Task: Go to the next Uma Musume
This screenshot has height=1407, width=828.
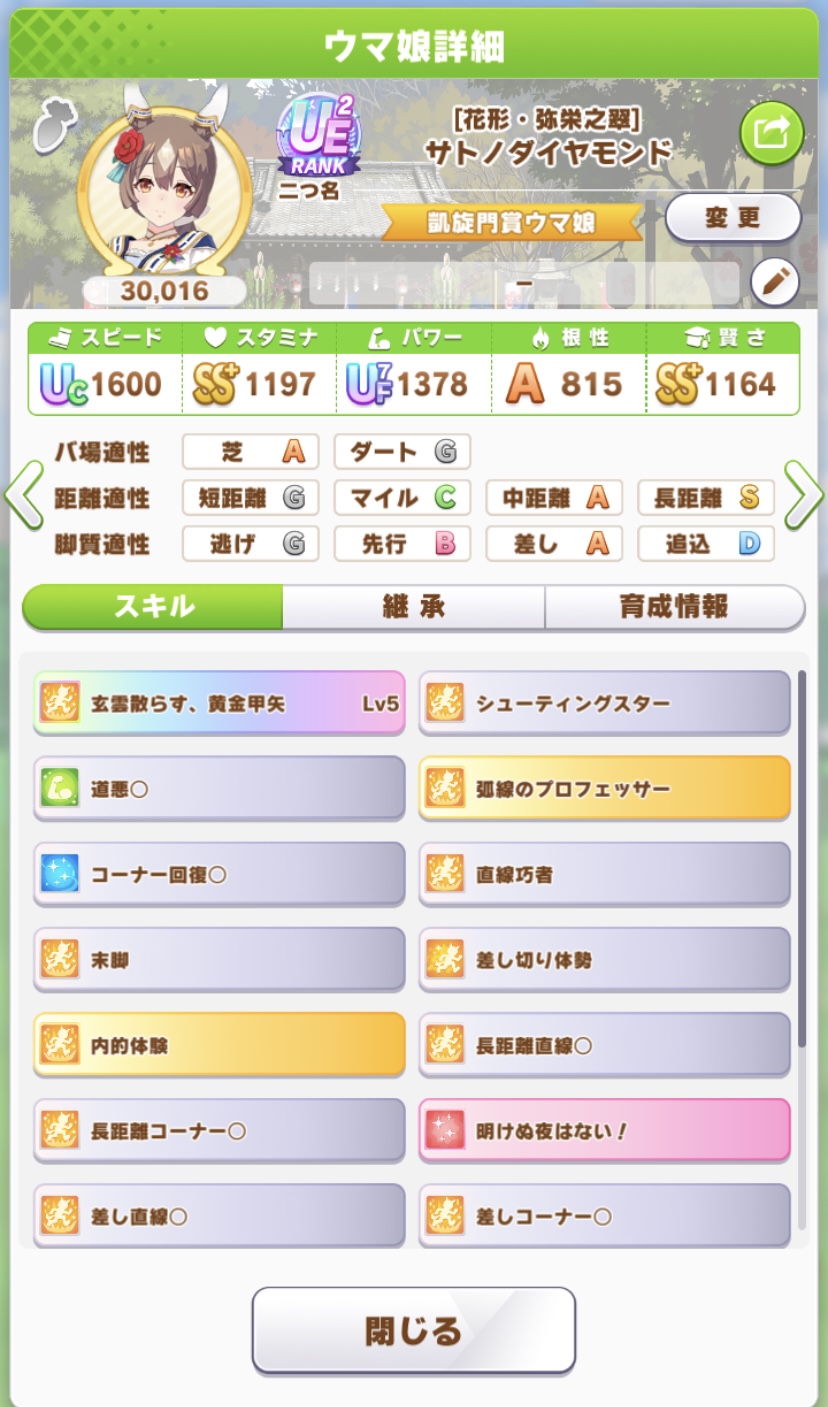Action: coord(804,495)
